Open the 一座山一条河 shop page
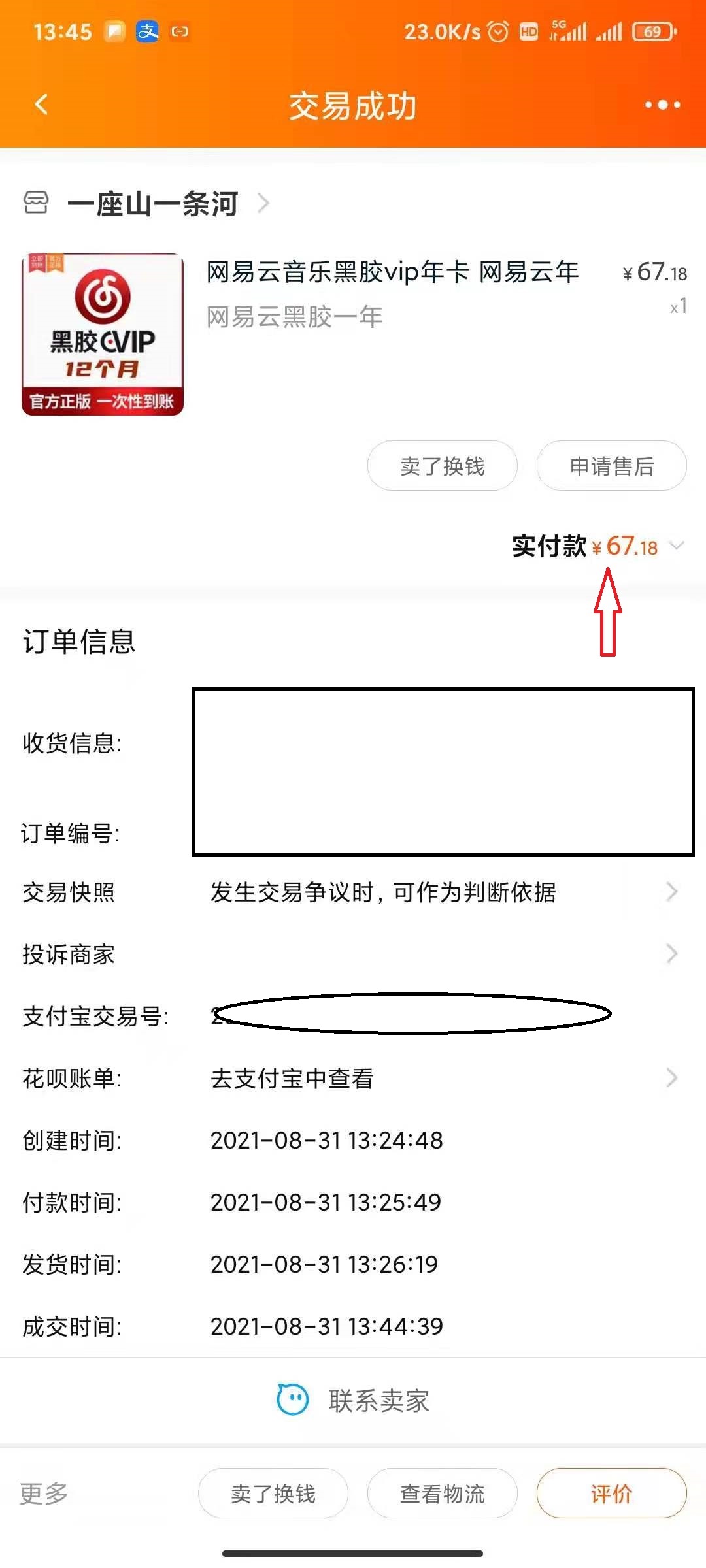 (153, 204)
